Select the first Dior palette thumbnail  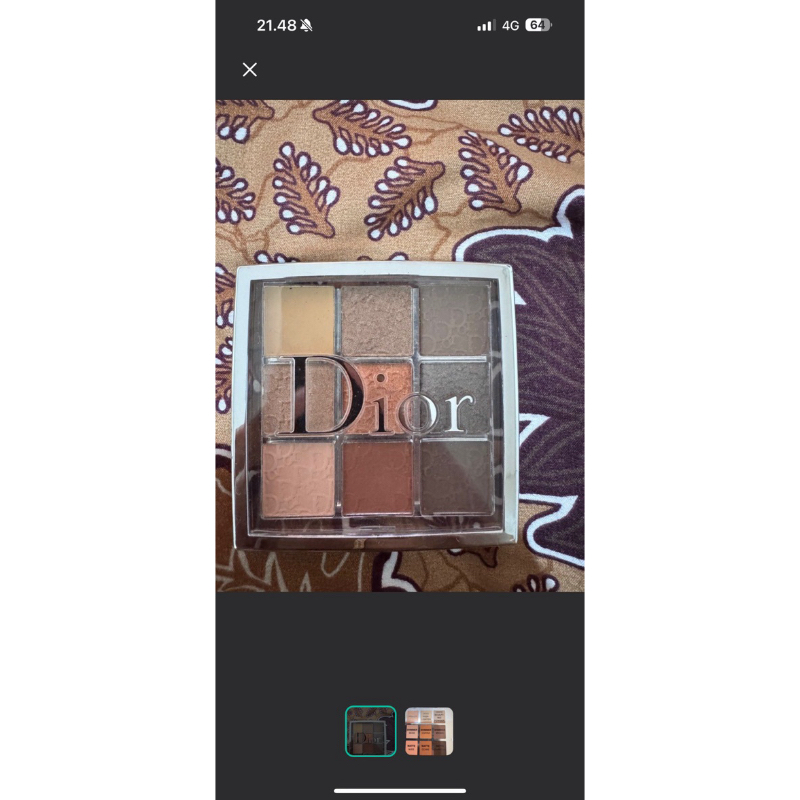tap(371, 731)
